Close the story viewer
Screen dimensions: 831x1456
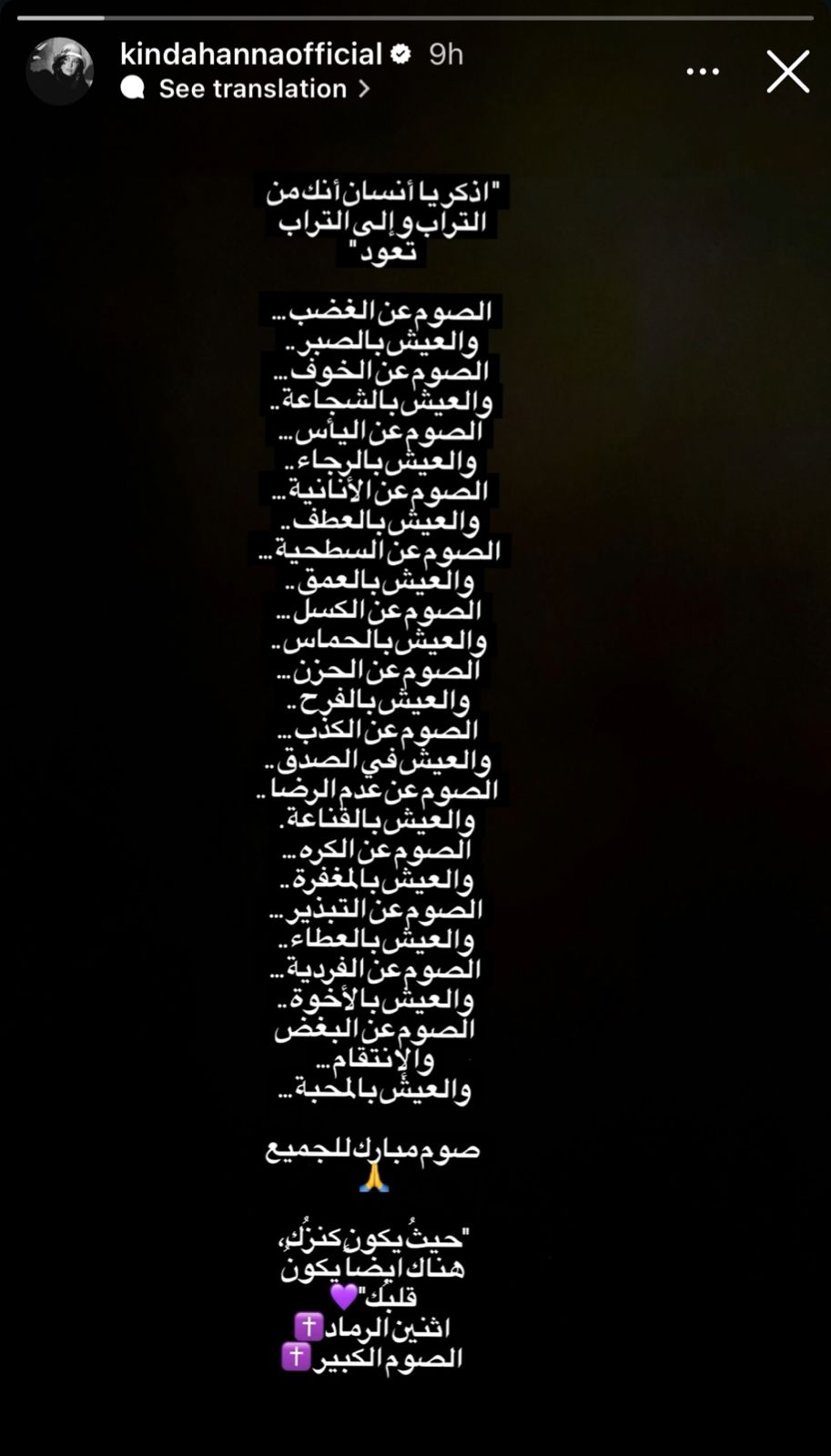787,72
